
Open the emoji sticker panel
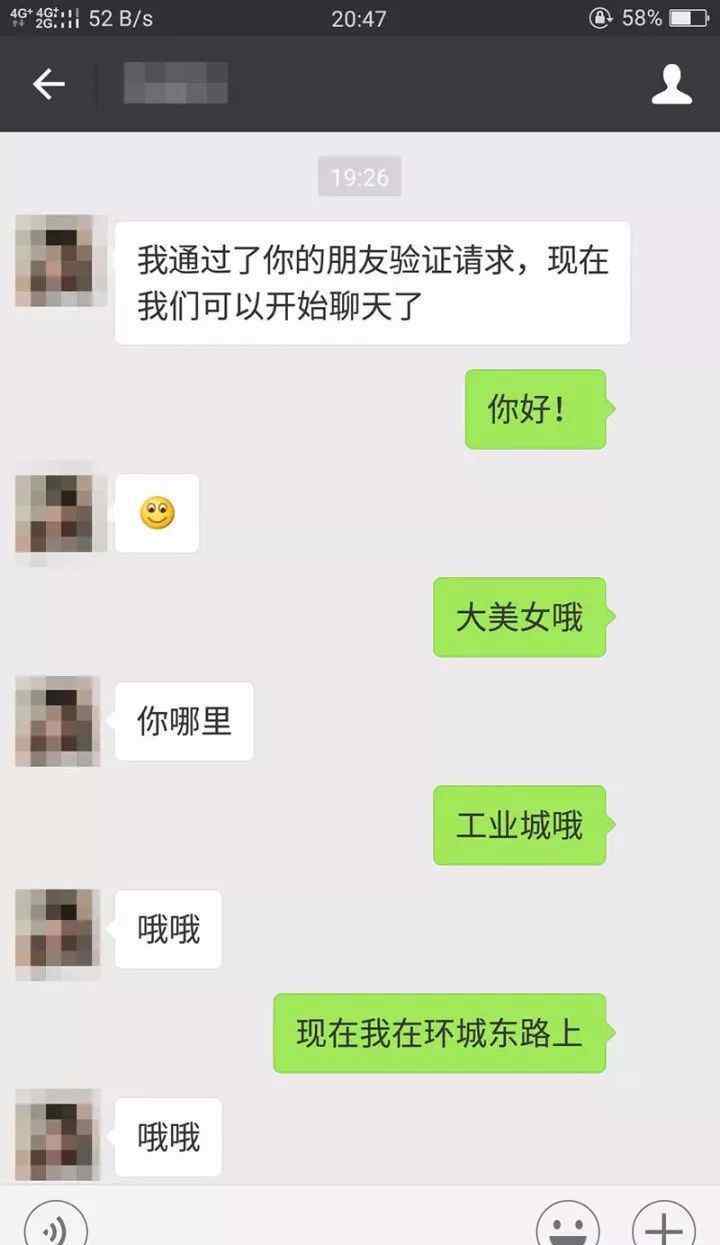click(x=568, y=1226)
